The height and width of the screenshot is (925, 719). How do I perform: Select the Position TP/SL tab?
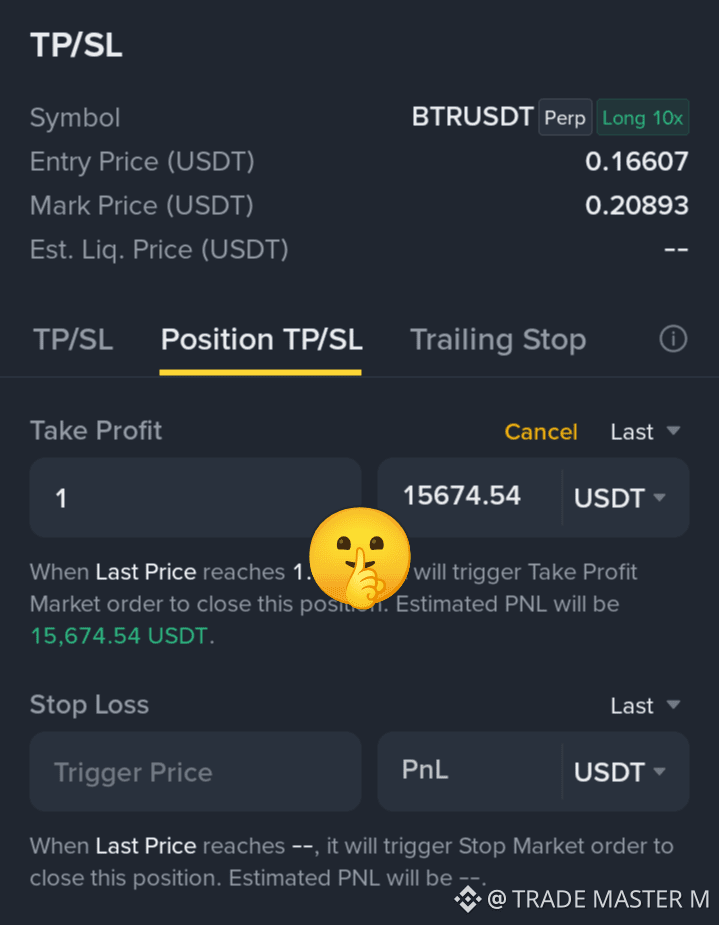[x=261, y=340]
